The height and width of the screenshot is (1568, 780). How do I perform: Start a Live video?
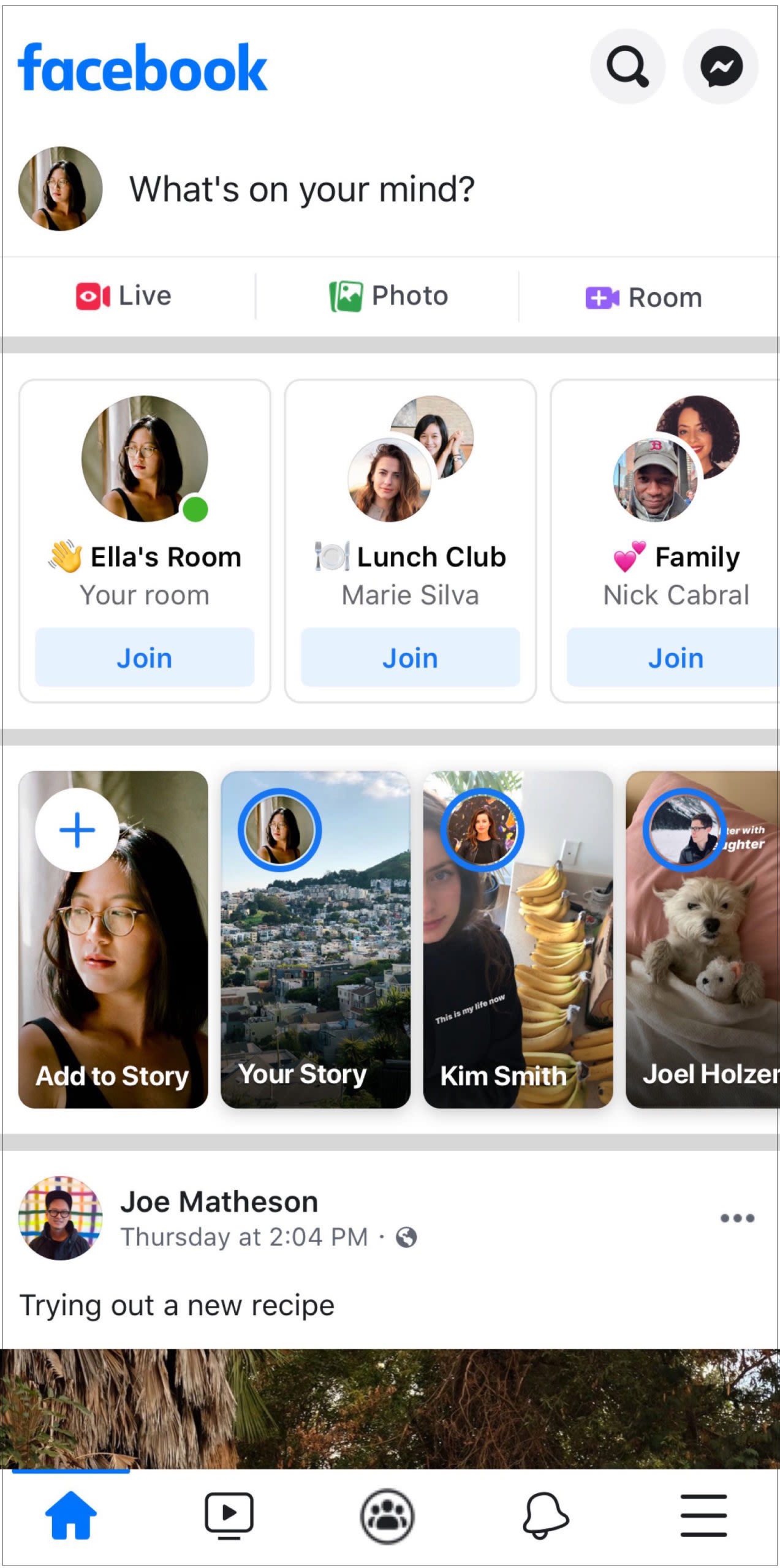tap(124, 296)
